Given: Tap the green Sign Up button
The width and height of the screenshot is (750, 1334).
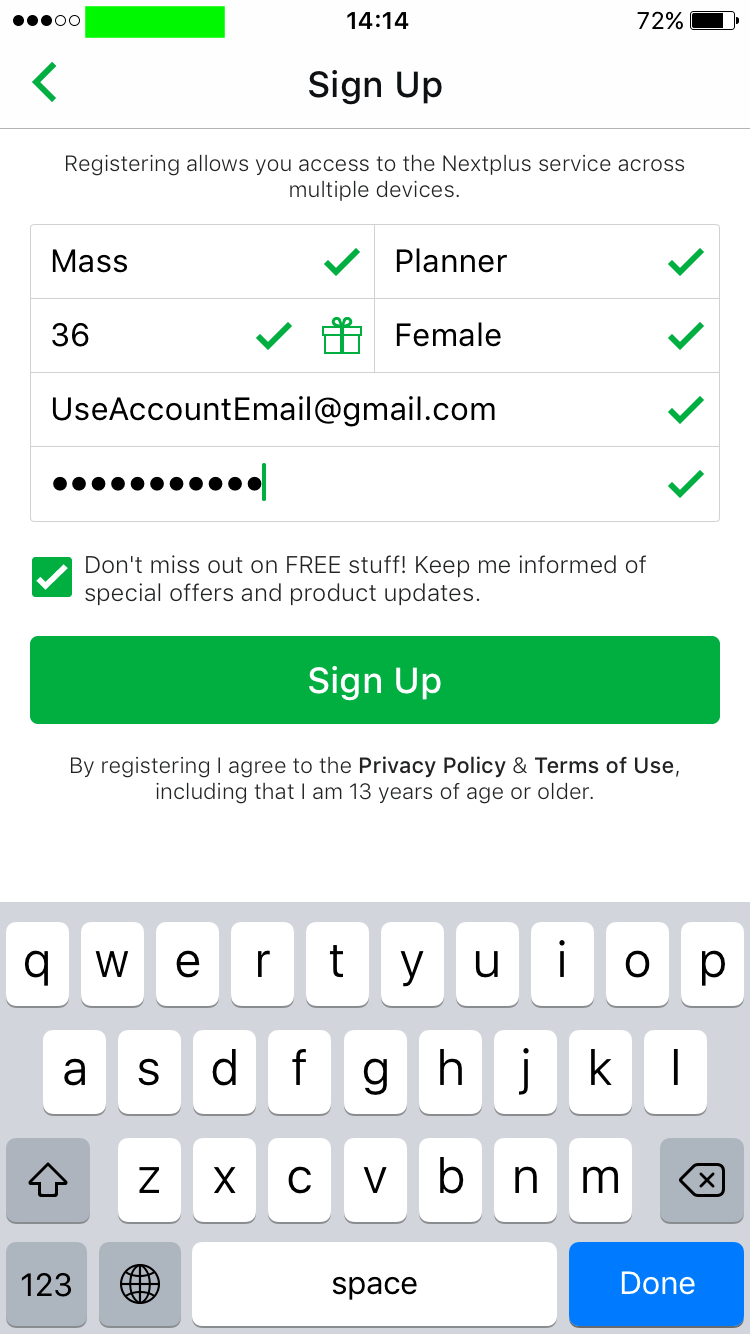Looking at the screenshot, I should pyautogui.click(x=375, y=680).
